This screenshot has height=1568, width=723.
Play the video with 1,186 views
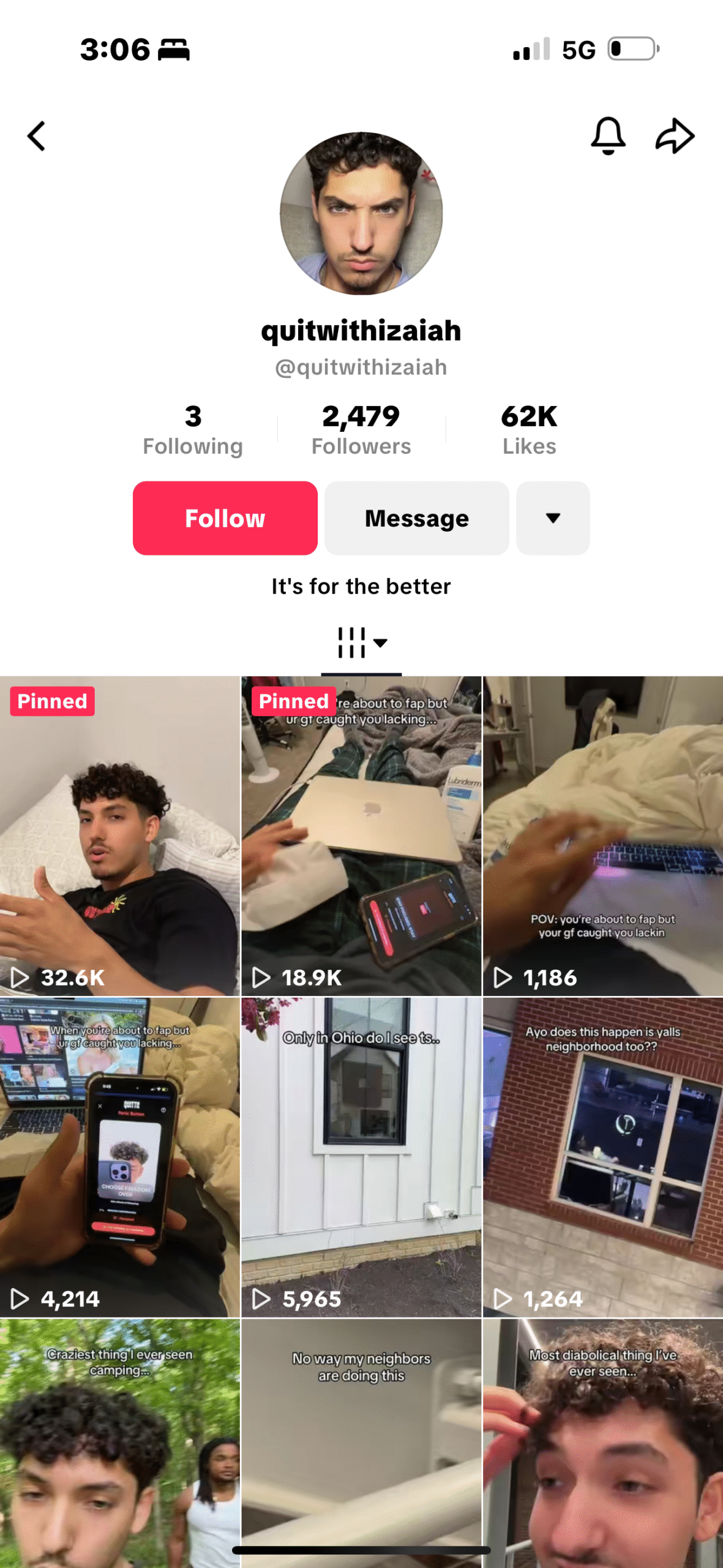602,835
